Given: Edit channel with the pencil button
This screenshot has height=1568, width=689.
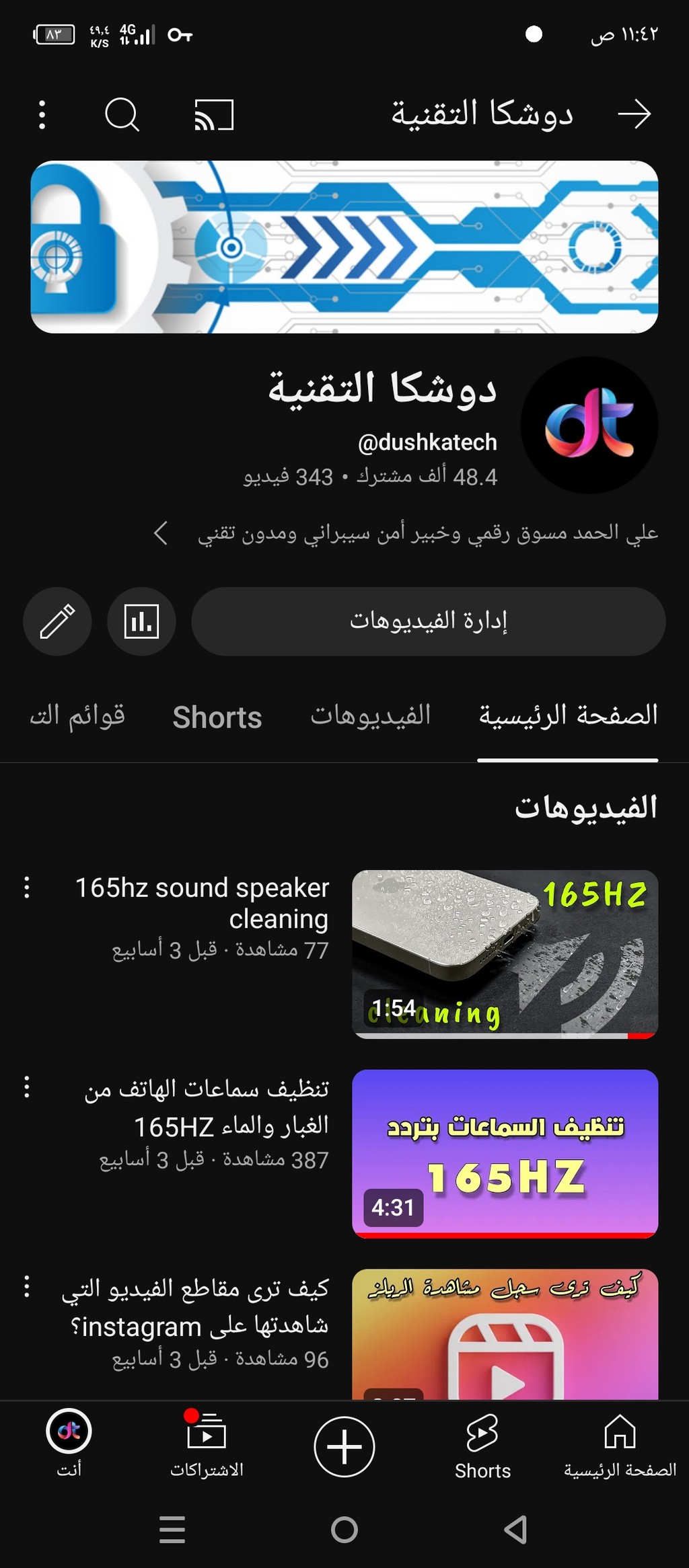Looking at the screenshot, I should coord(57,621).
